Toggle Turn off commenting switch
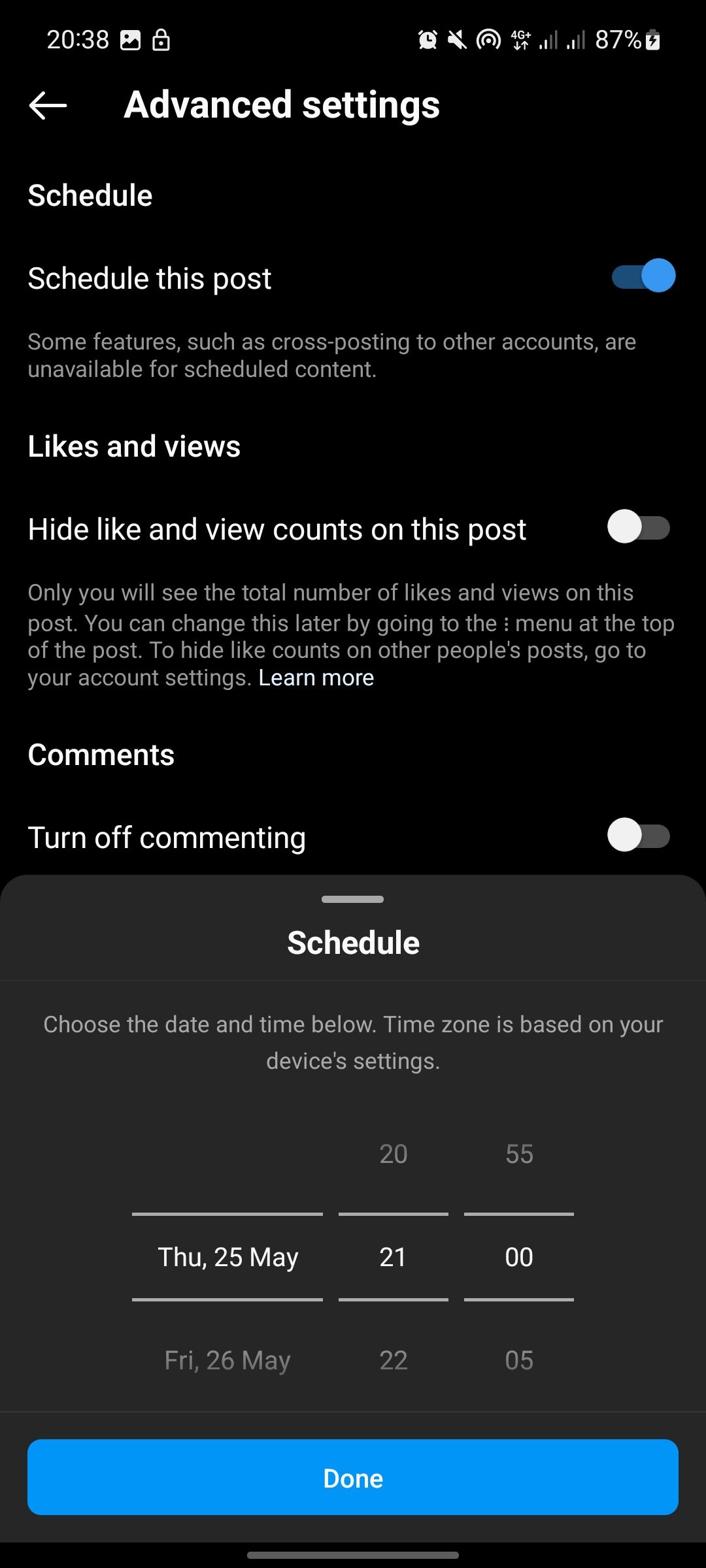The image size is (706, 1568). coord(638,836)
